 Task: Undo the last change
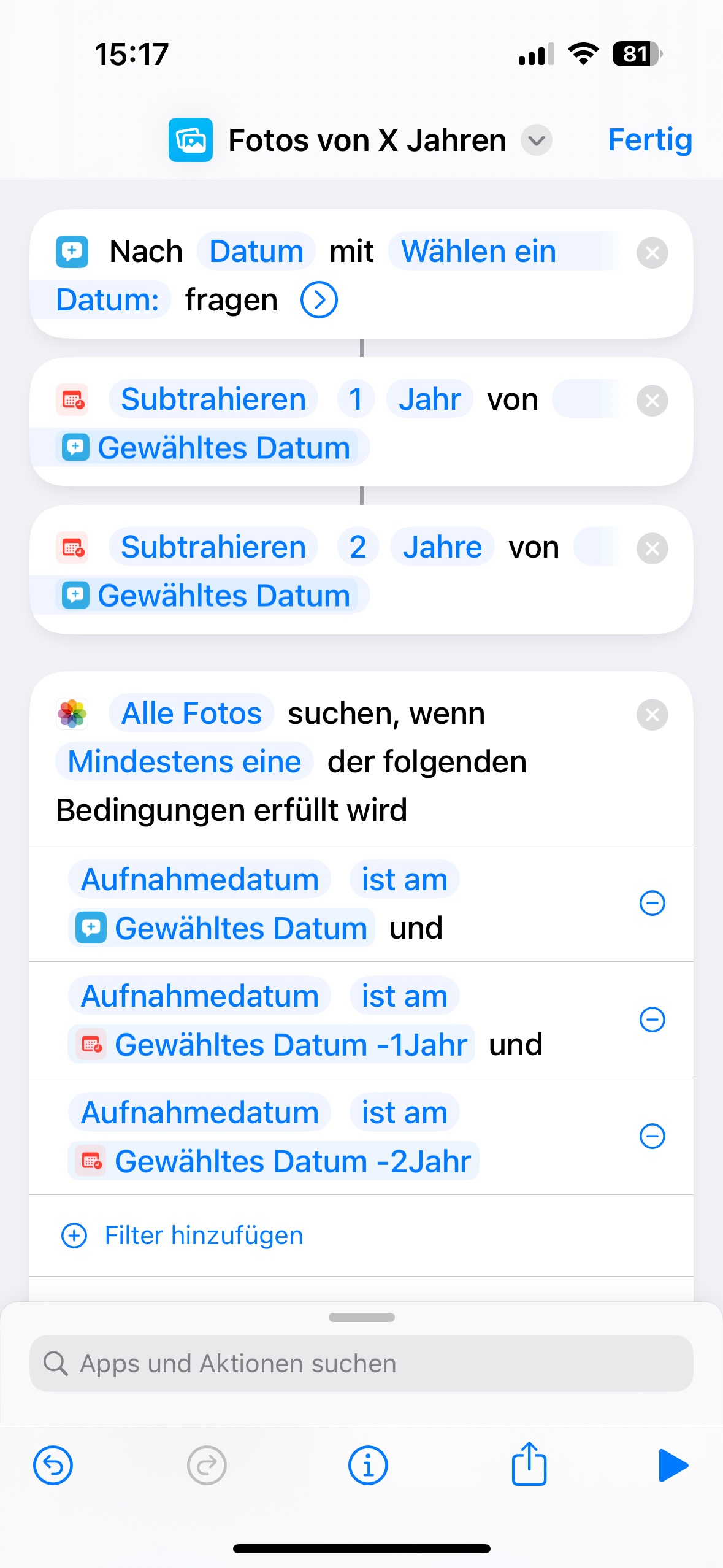coord(53,1466)
